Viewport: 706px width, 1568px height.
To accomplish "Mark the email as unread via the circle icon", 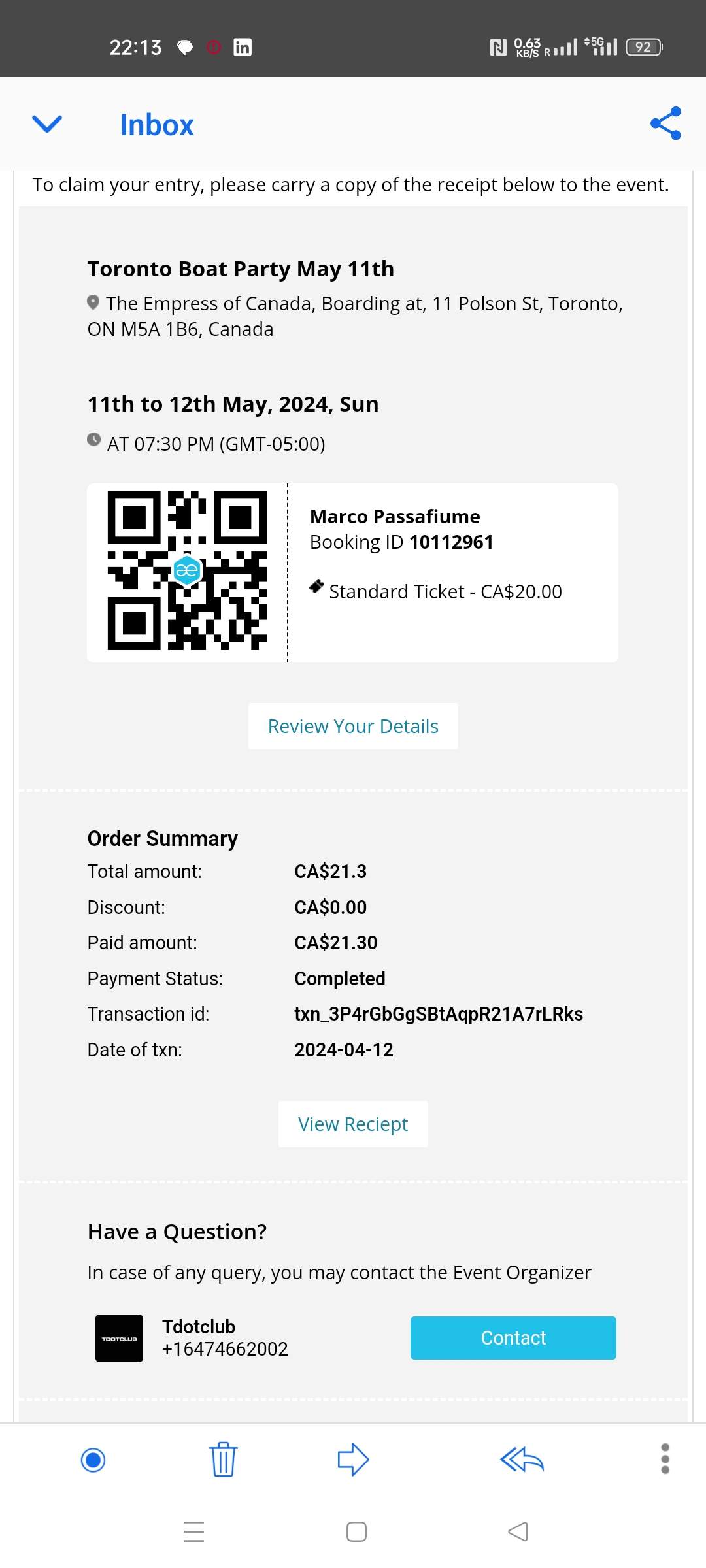I will (93, 1460).
